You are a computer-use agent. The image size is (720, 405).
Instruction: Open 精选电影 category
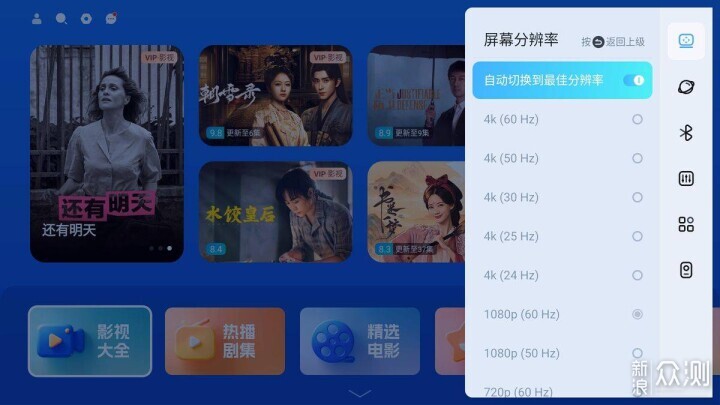tap(360, 341)
